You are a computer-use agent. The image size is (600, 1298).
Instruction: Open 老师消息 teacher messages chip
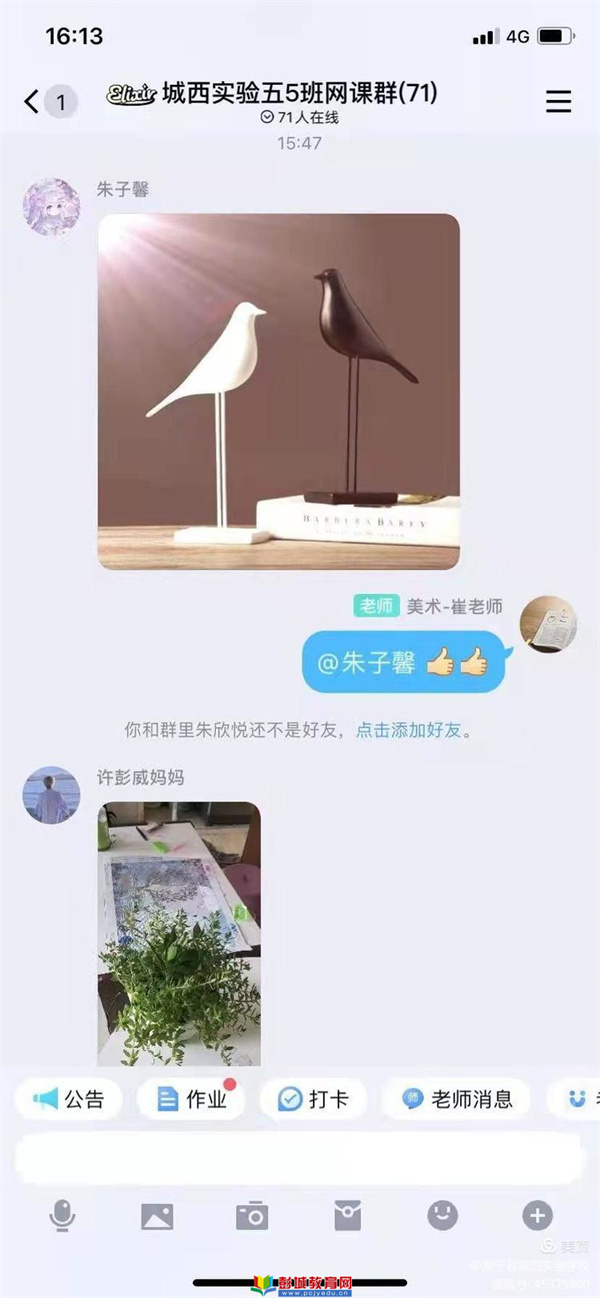457,1100
